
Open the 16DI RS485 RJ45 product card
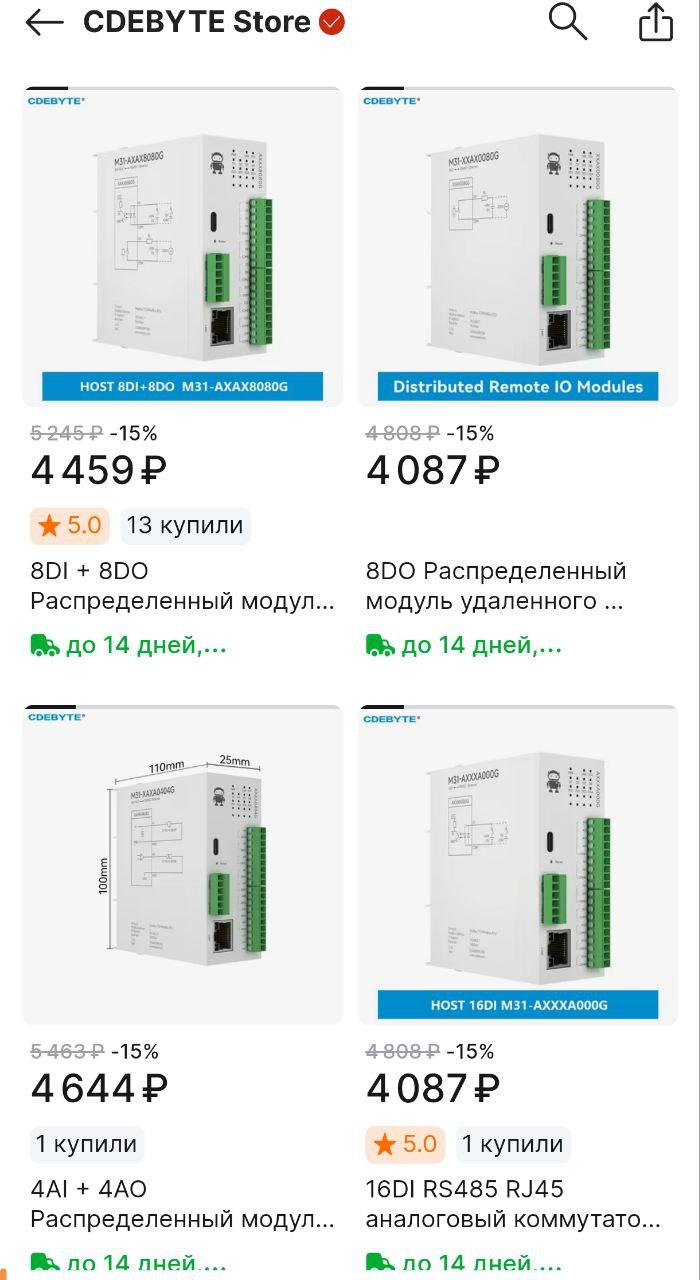click(518, 990)
